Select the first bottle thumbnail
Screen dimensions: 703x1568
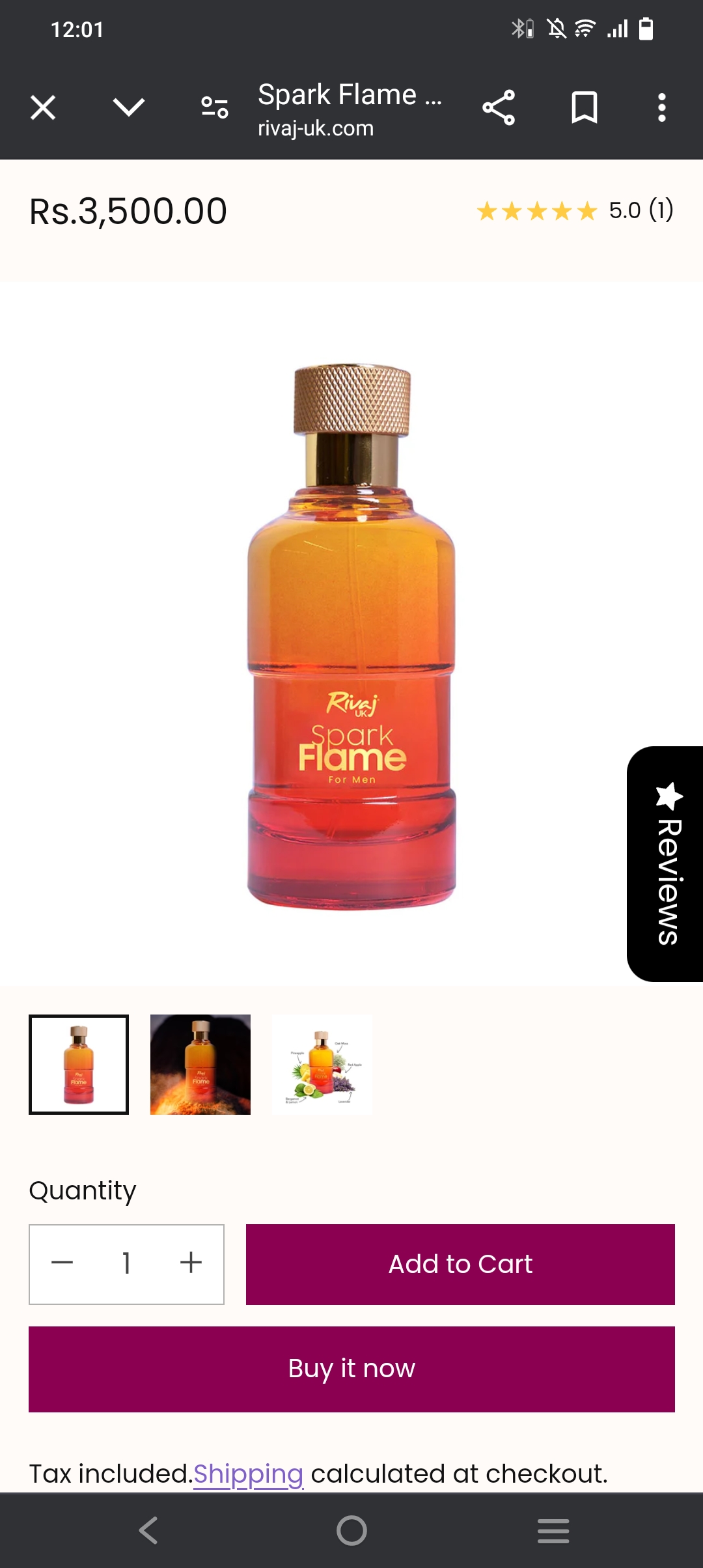79,1065
